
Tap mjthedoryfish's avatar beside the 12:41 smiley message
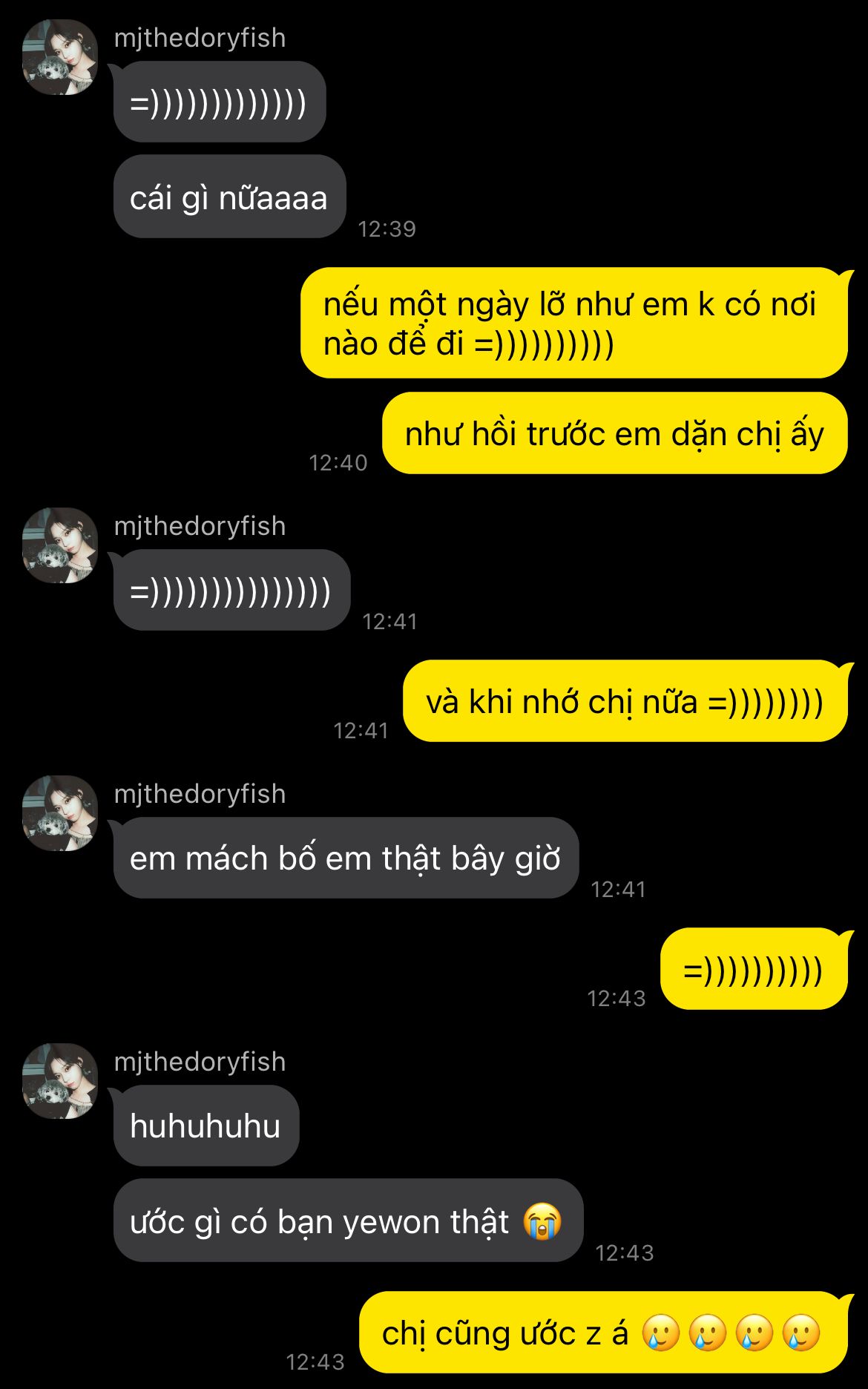(x=60, y=545)
